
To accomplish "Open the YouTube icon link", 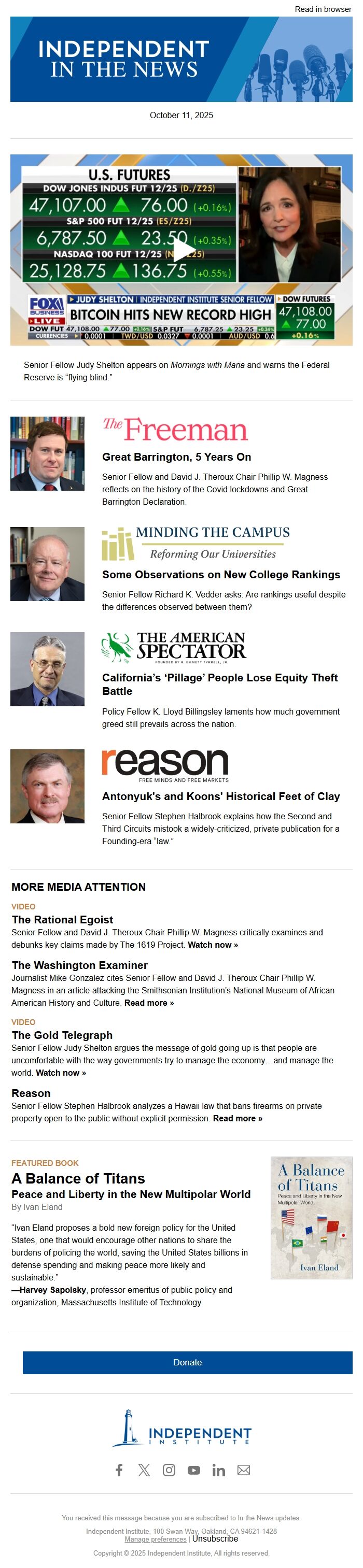I will [x=193, y=1470].
